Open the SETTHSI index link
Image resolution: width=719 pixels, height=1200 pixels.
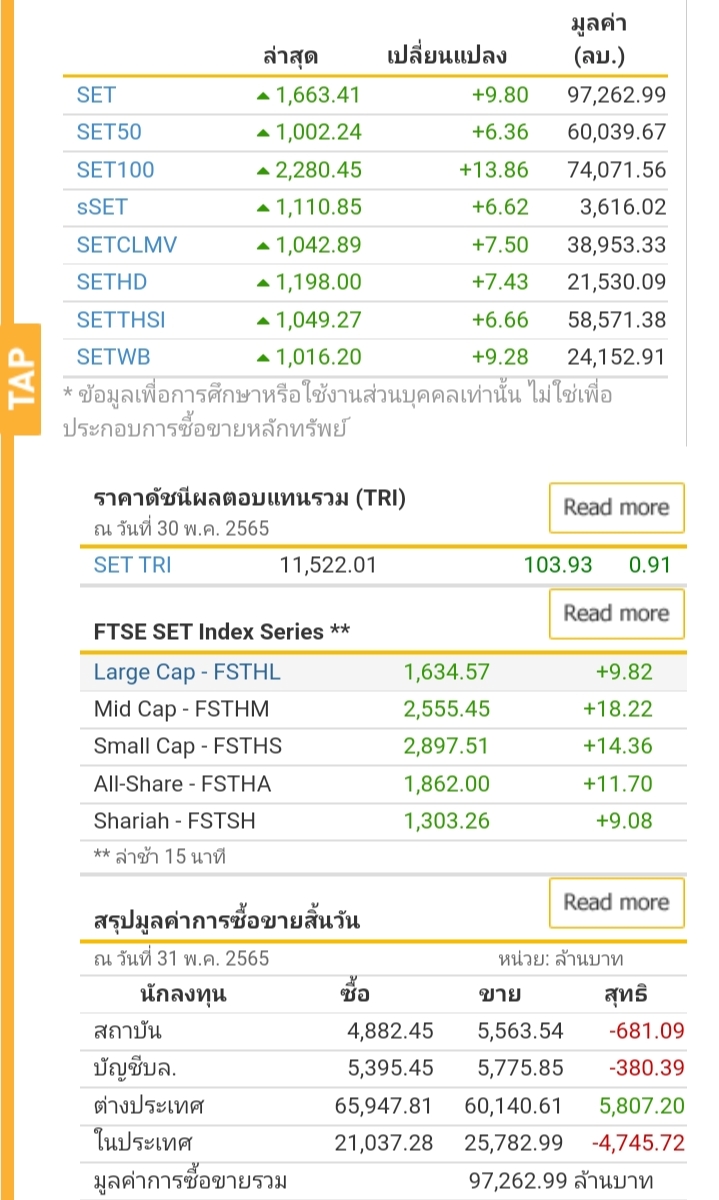[x=121, y=320]
